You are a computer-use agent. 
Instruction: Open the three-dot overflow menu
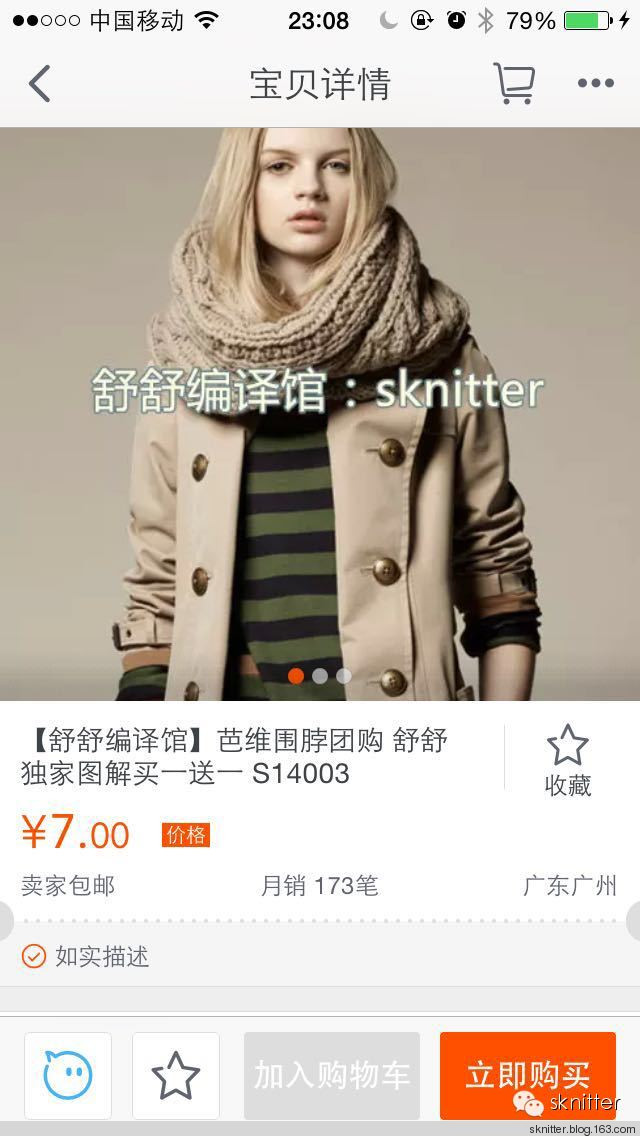click(x=596, y=84)
